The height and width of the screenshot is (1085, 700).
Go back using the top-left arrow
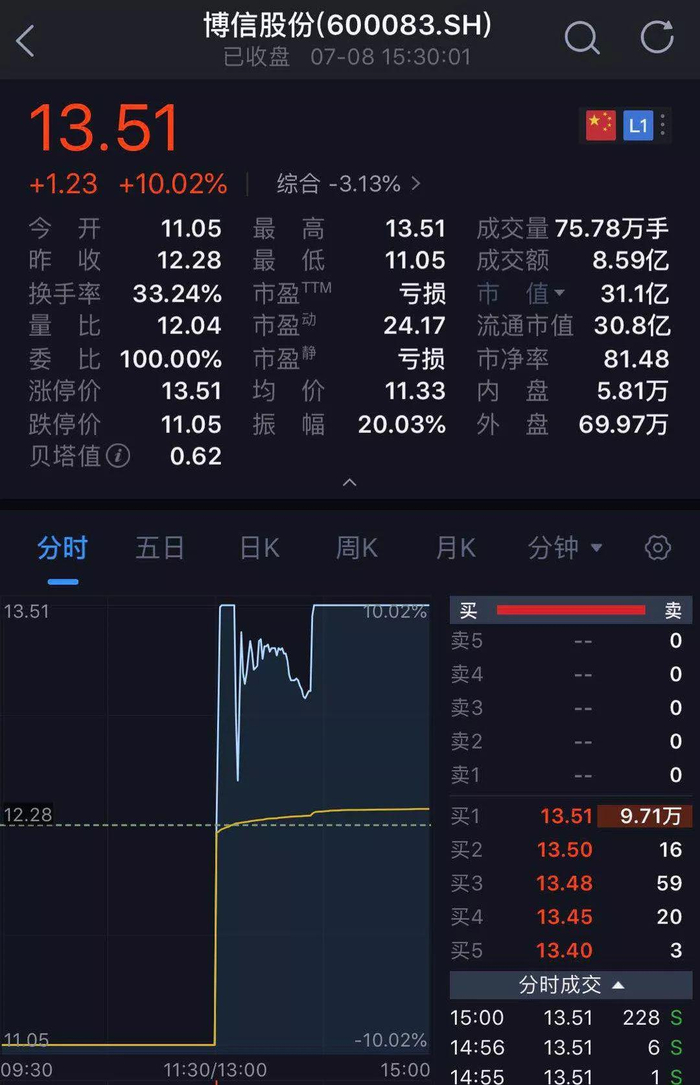(26, 41)
